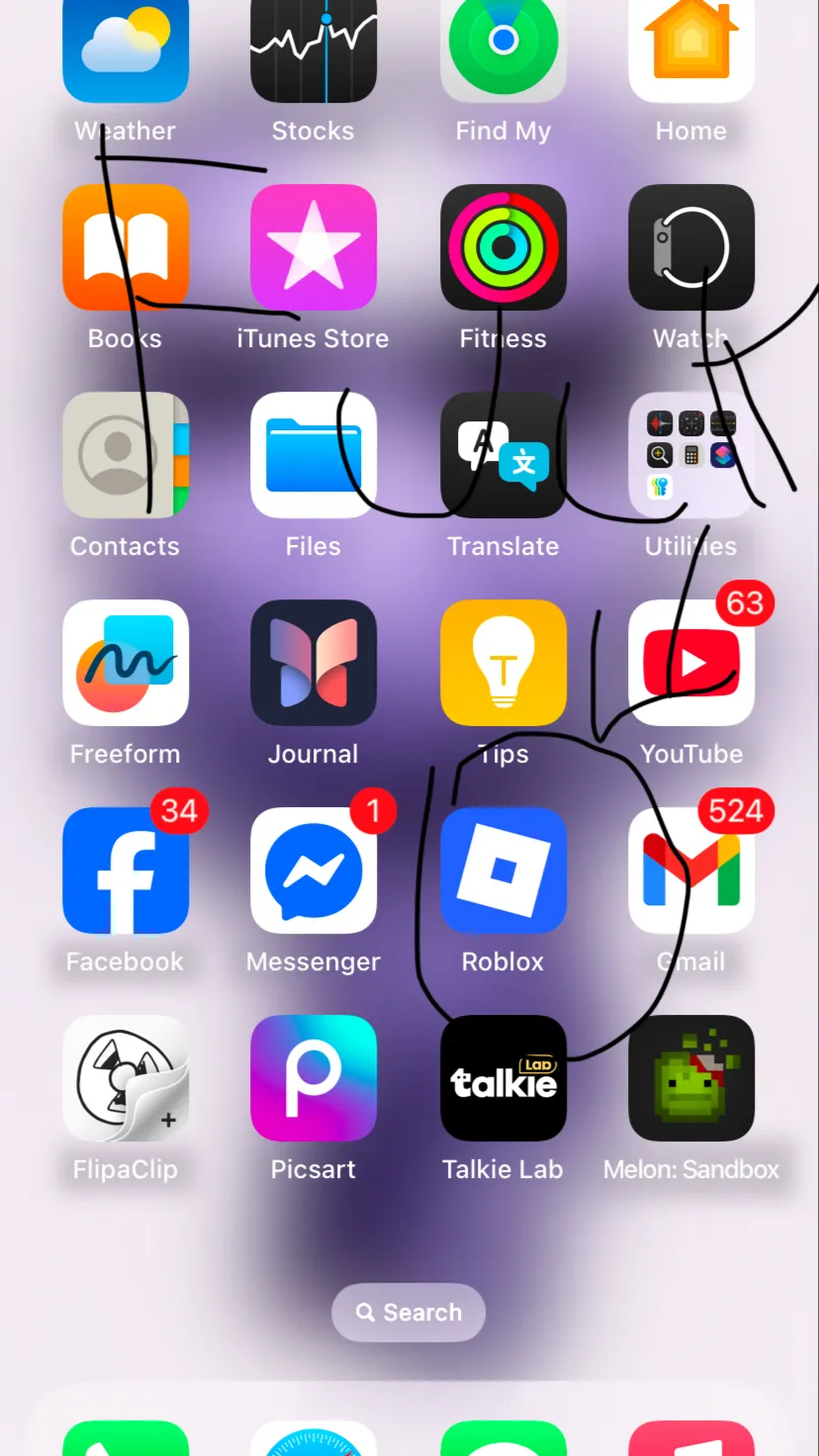The height and width of the screenshot is (1456, 819).
Task: Start Roblox
Action: pyautogui.click(x=502, y=870)
